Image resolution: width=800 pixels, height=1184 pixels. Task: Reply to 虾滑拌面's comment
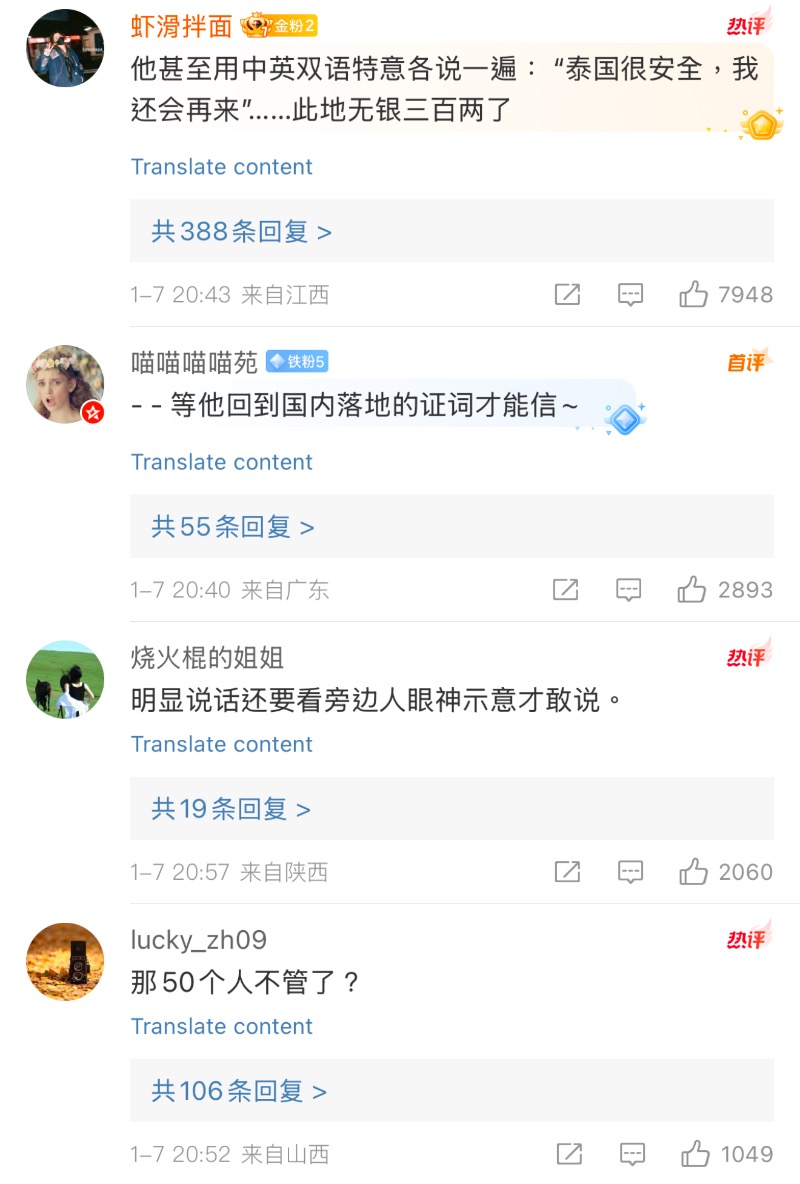pyautogui.click(x=630, y=294)
